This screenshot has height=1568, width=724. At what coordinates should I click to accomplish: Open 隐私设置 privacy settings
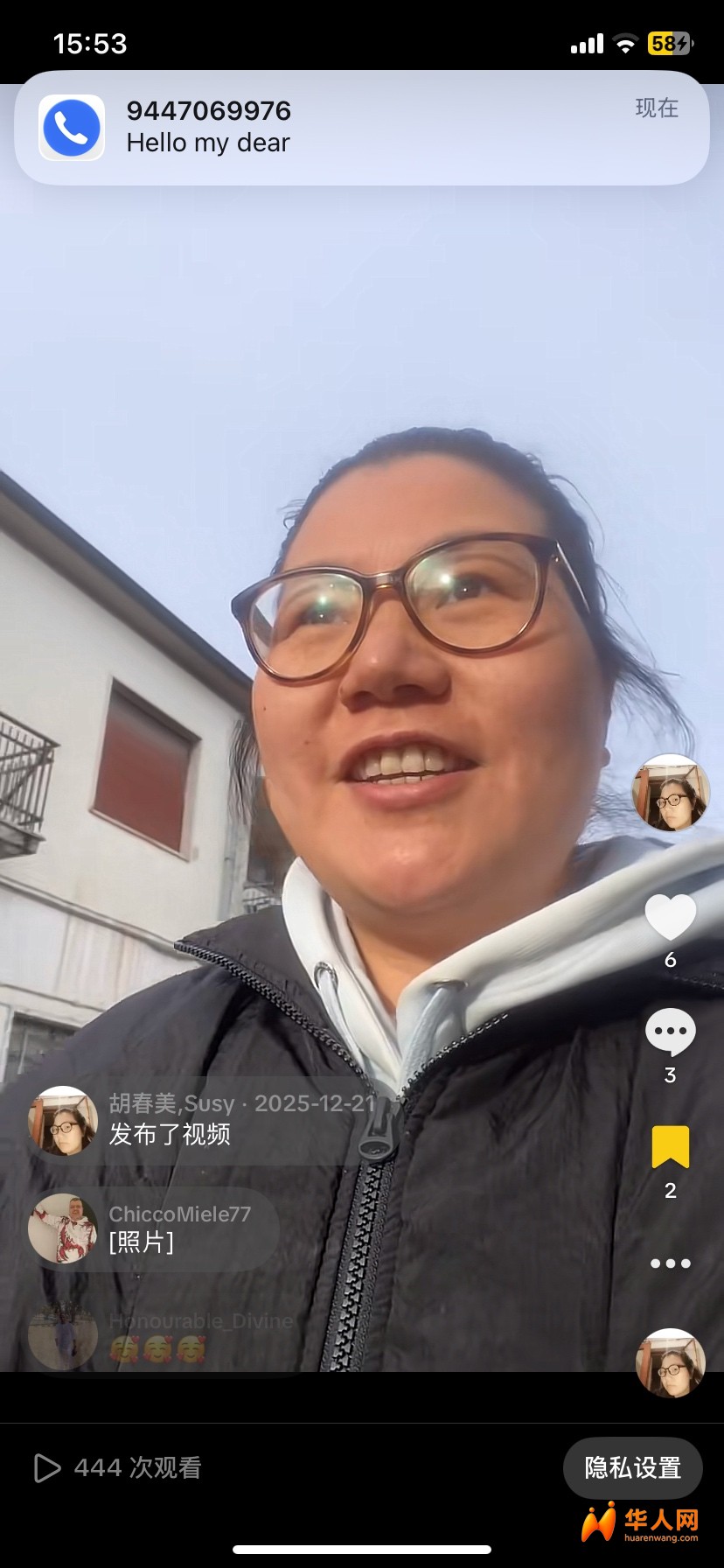632,1467
